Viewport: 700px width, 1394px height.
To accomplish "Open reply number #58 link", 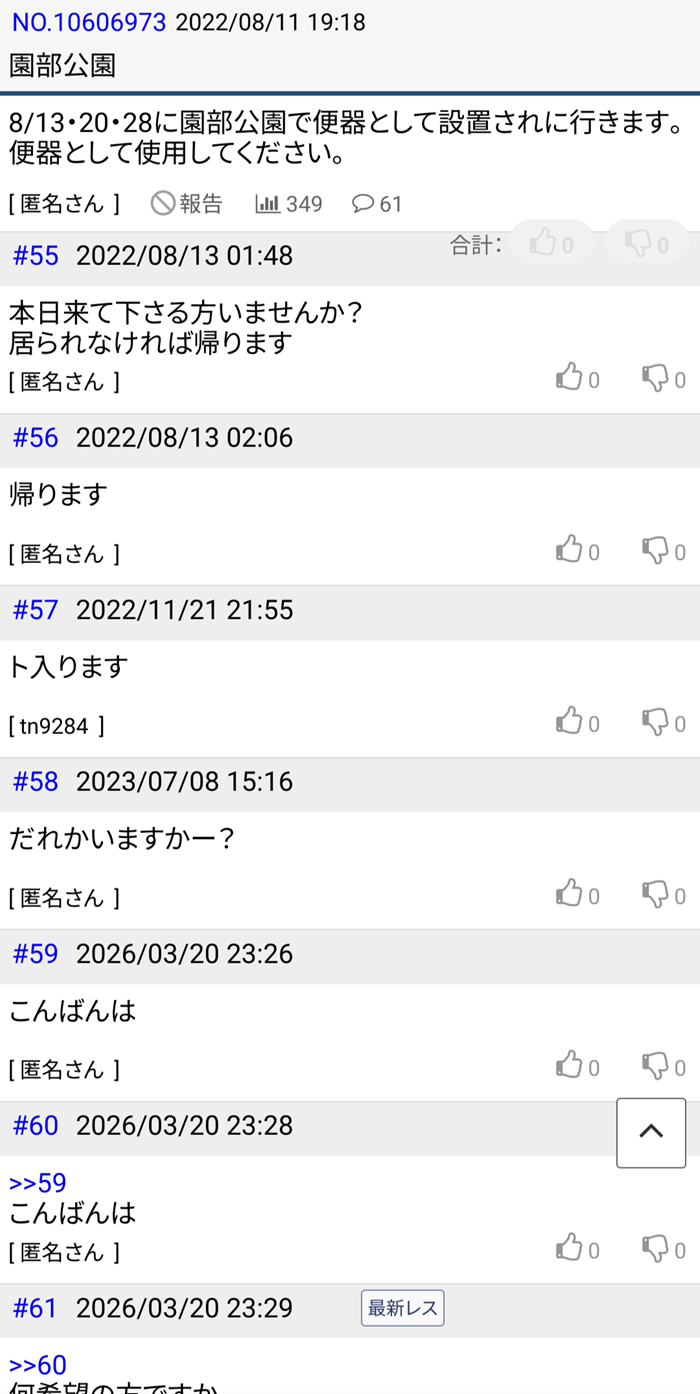I will [x=36, y=782].
